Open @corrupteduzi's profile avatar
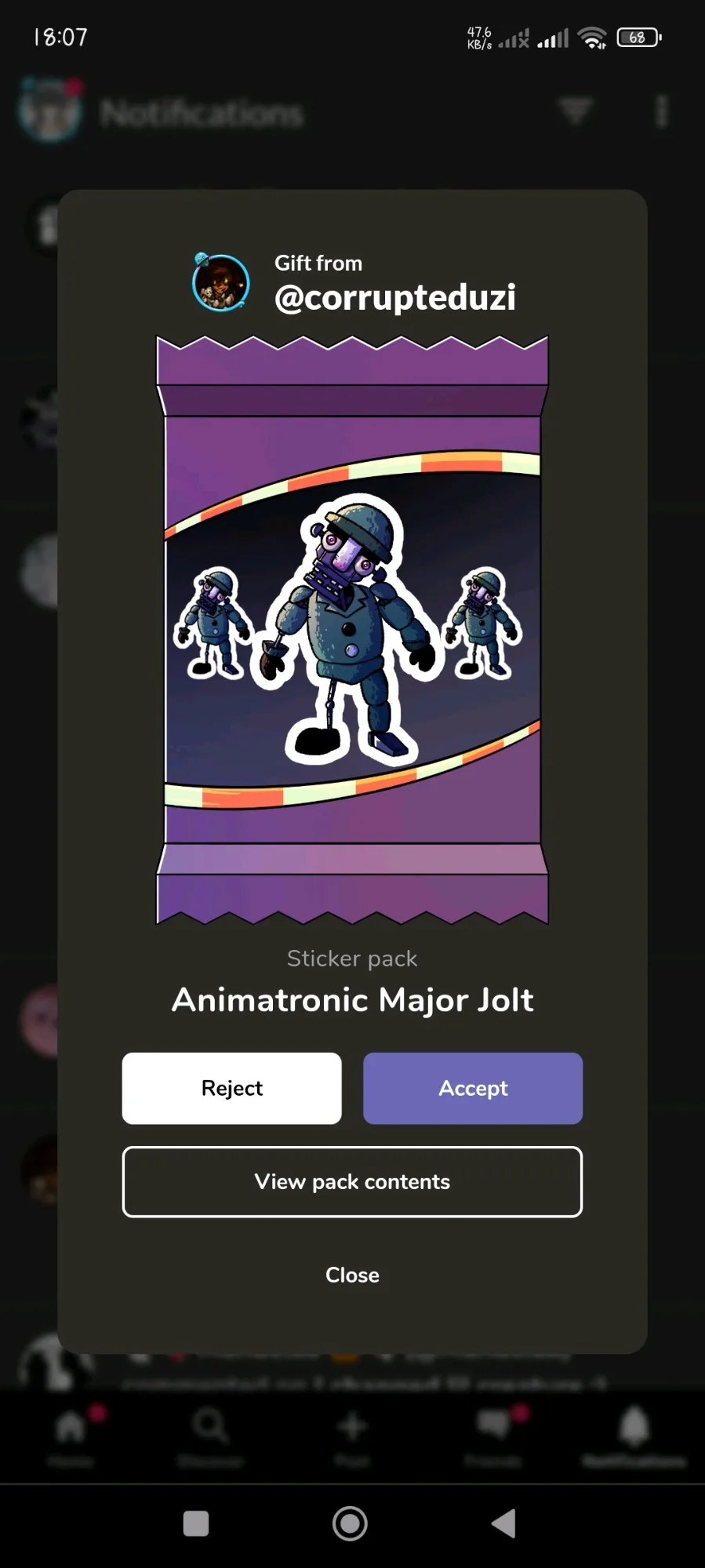 point(221,282)
